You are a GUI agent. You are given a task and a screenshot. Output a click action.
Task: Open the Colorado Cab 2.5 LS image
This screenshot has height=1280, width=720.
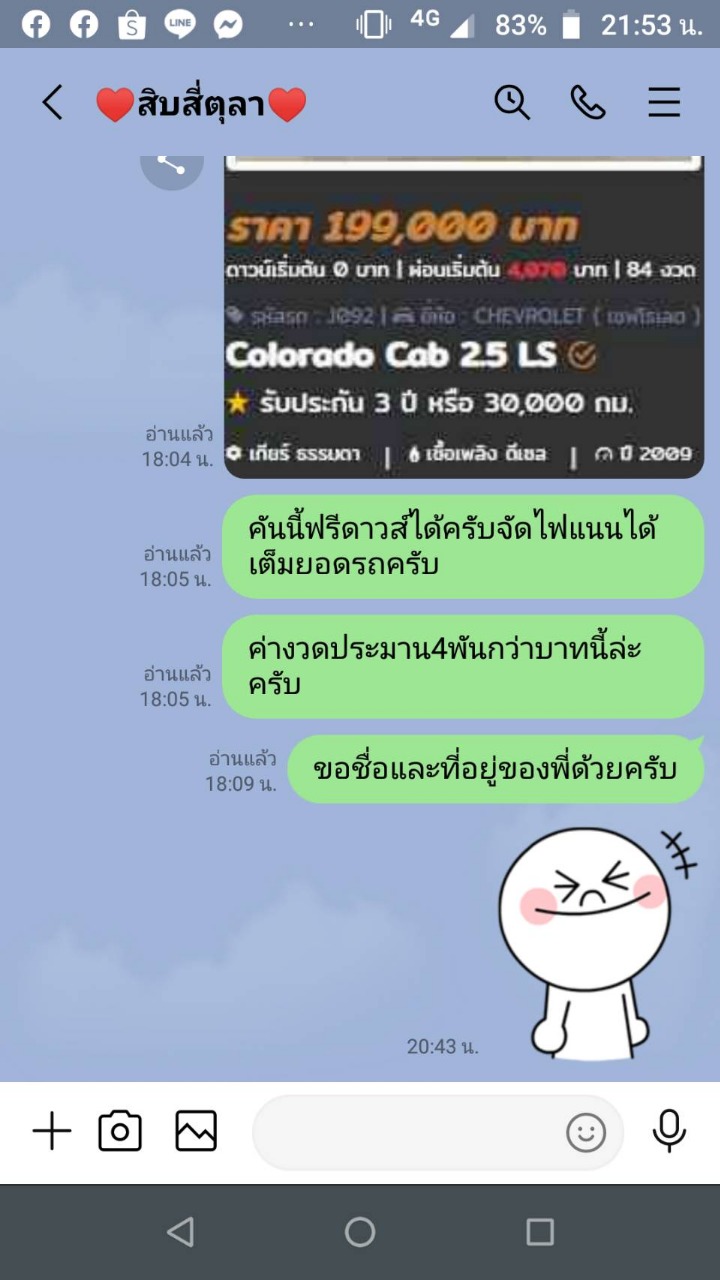[x=464, y=317]
